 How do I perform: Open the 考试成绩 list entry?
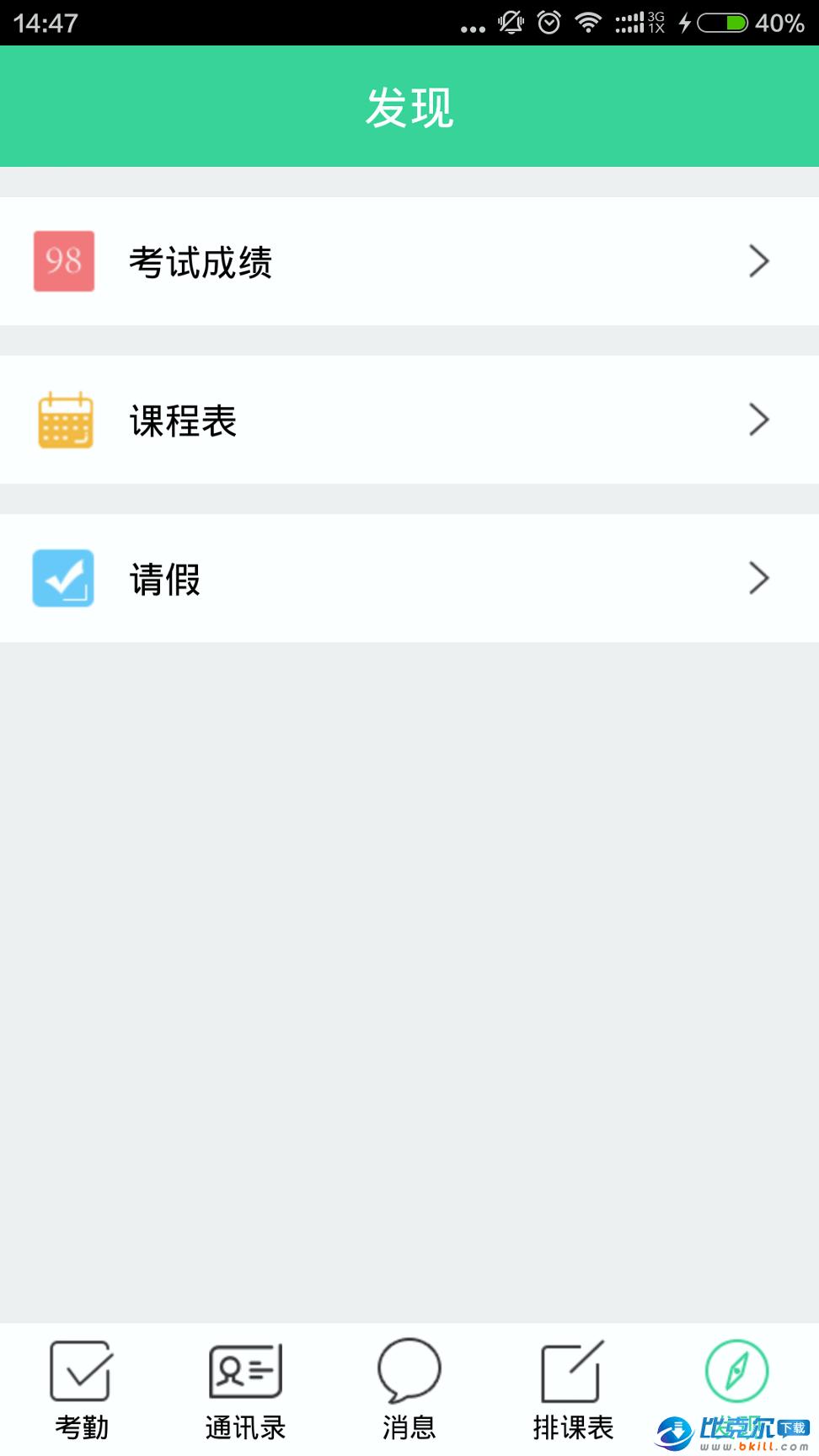pyautogui.click(x=337, y=260)
